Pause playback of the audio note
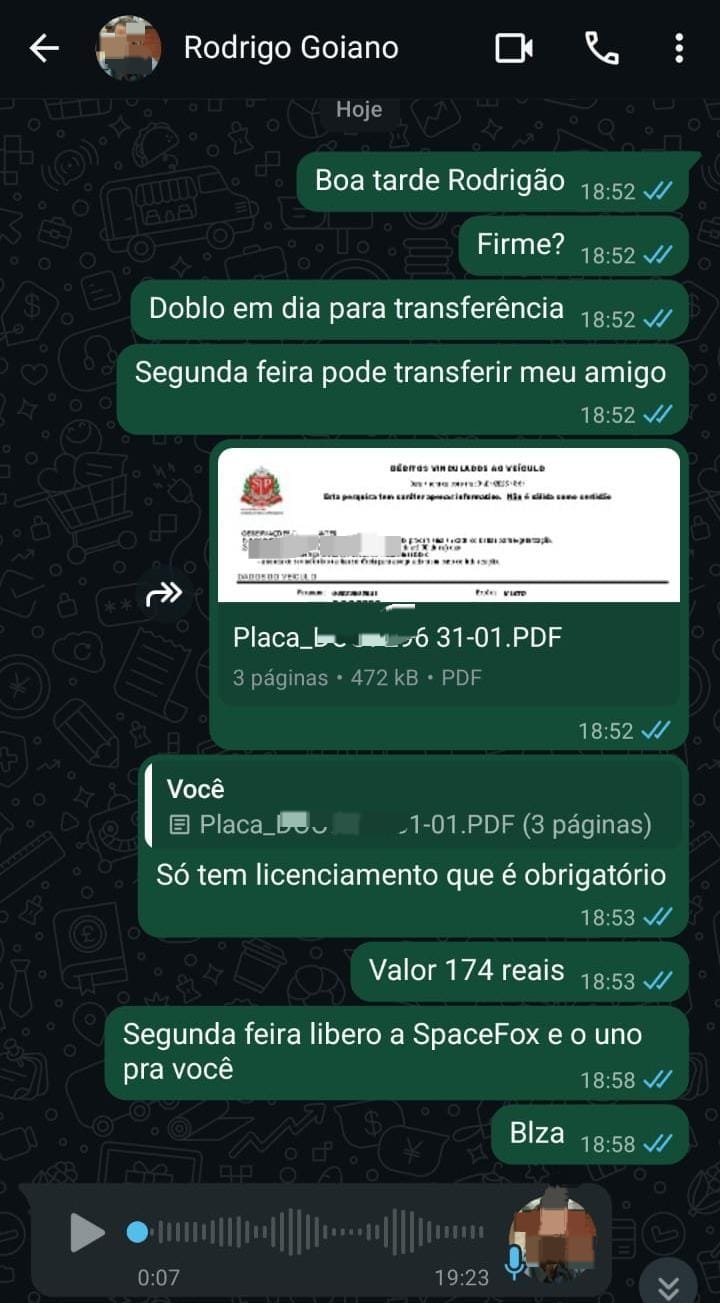720x1303 pixels. pyautogui.click(x=85, y=1232)
